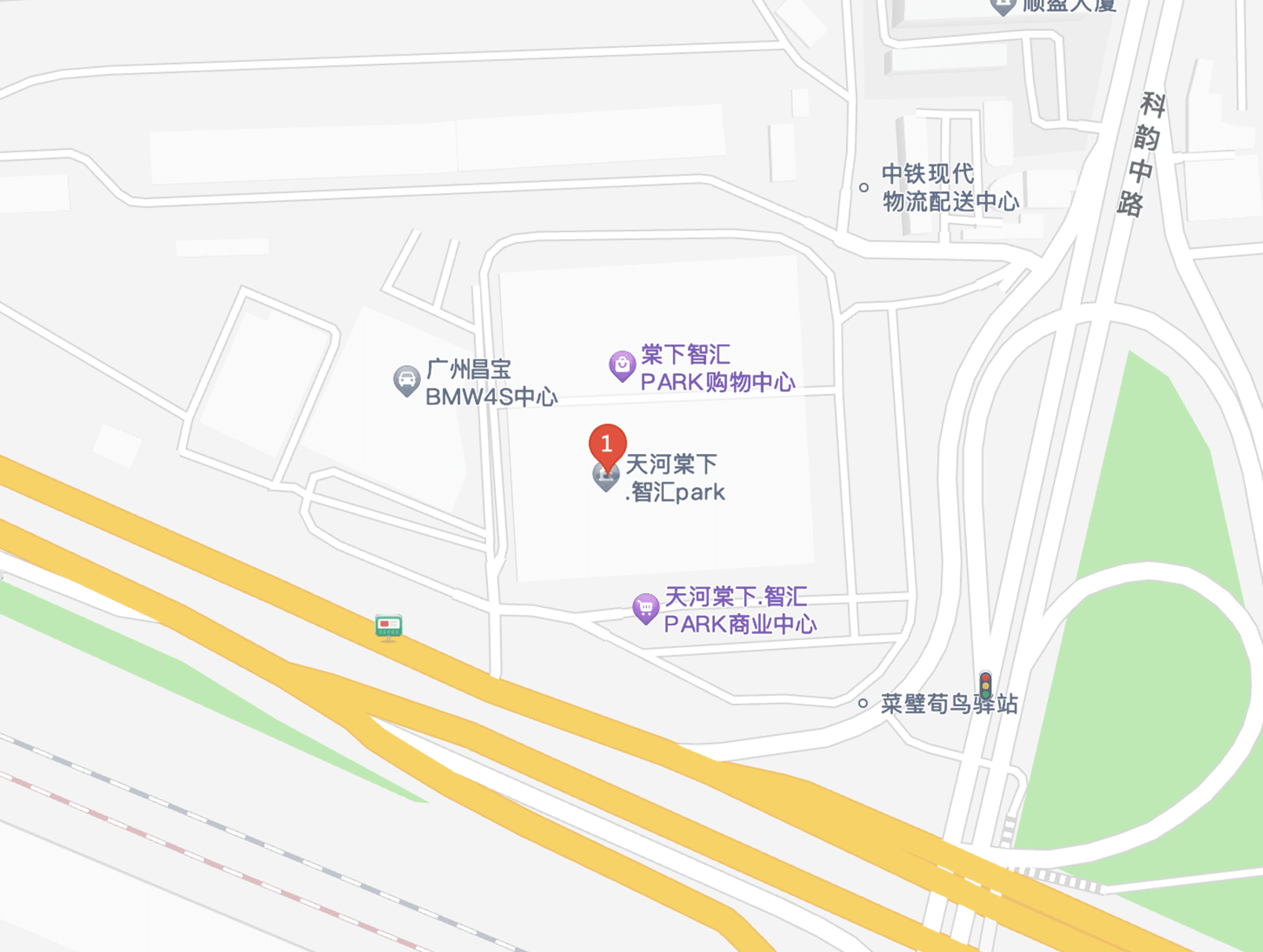Select 棠下智汇PARK购物中心 shopping pin
The width and height of the screenshot is (1263, 952).
(x=622, y=365)
